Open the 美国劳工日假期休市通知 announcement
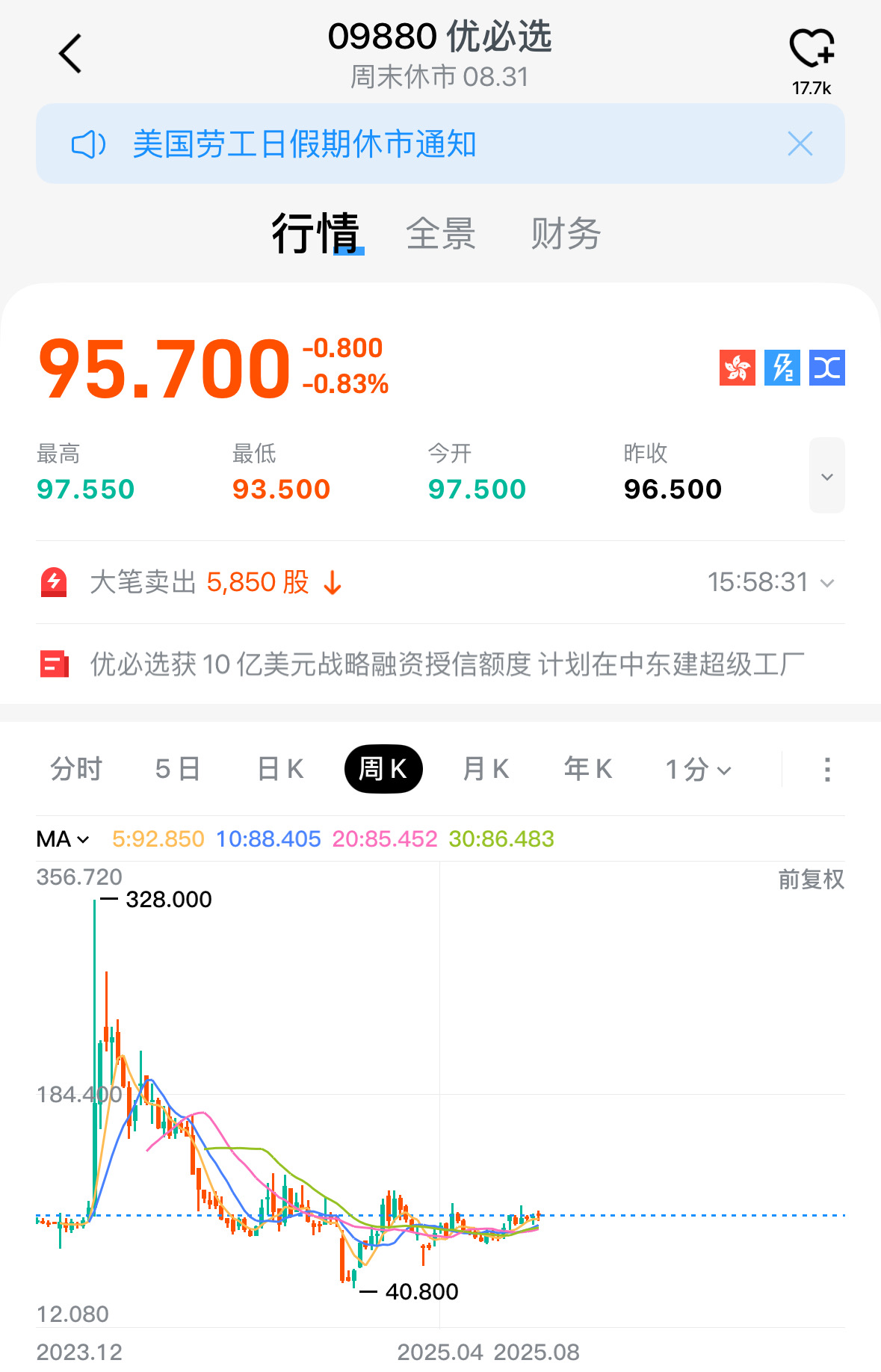881x1372 pixels. point(304,144)
